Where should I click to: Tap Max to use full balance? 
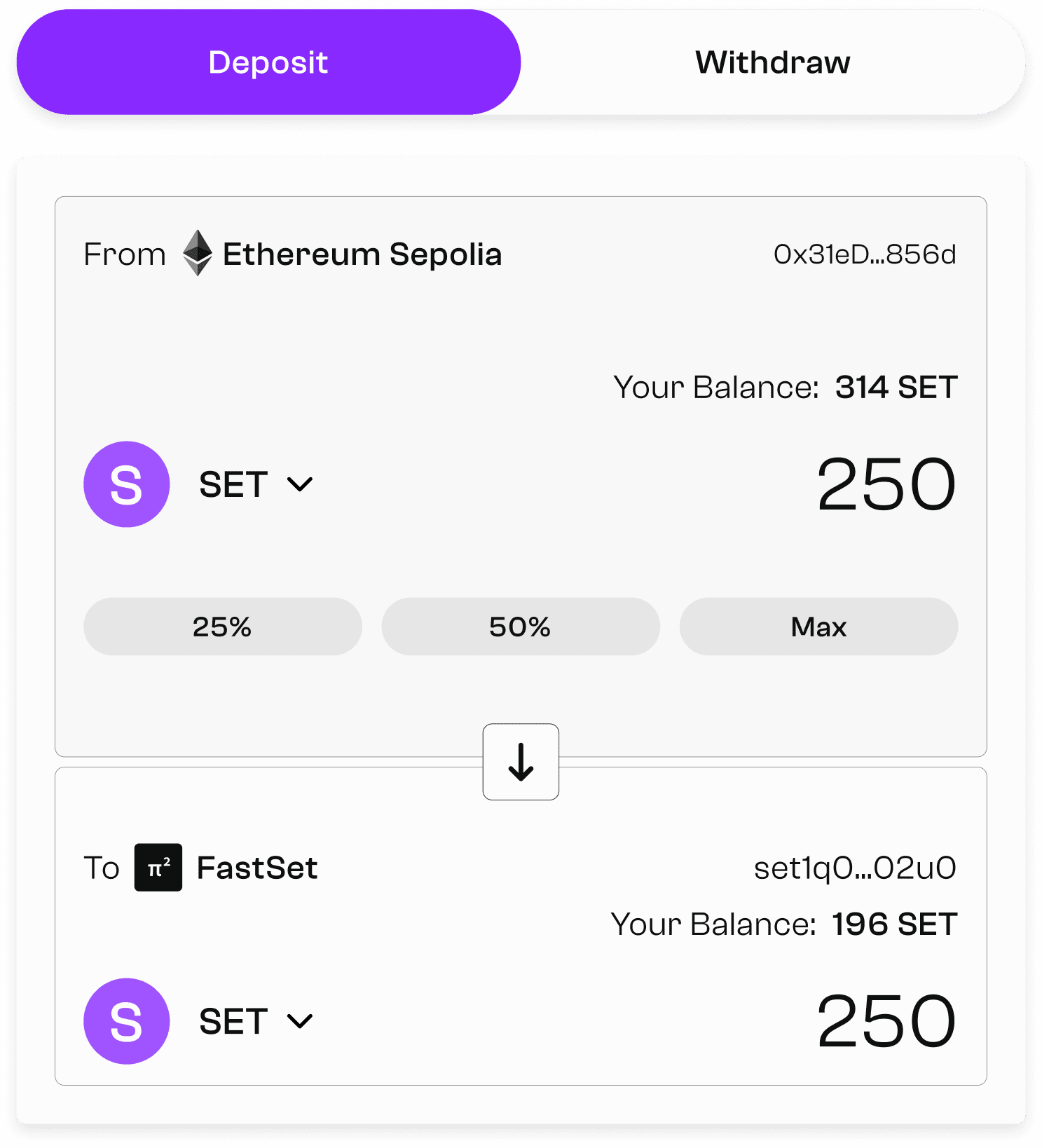pyautogui.click(x=818, y=627)
